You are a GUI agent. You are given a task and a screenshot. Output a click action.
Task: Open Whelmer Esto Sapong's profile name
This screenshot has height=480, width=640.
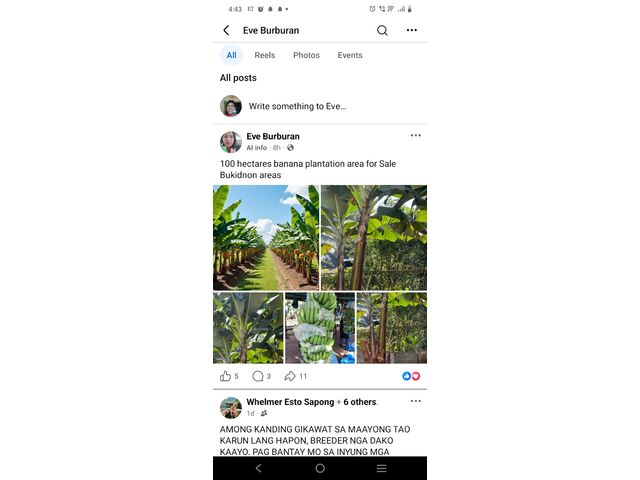[290, 402]
